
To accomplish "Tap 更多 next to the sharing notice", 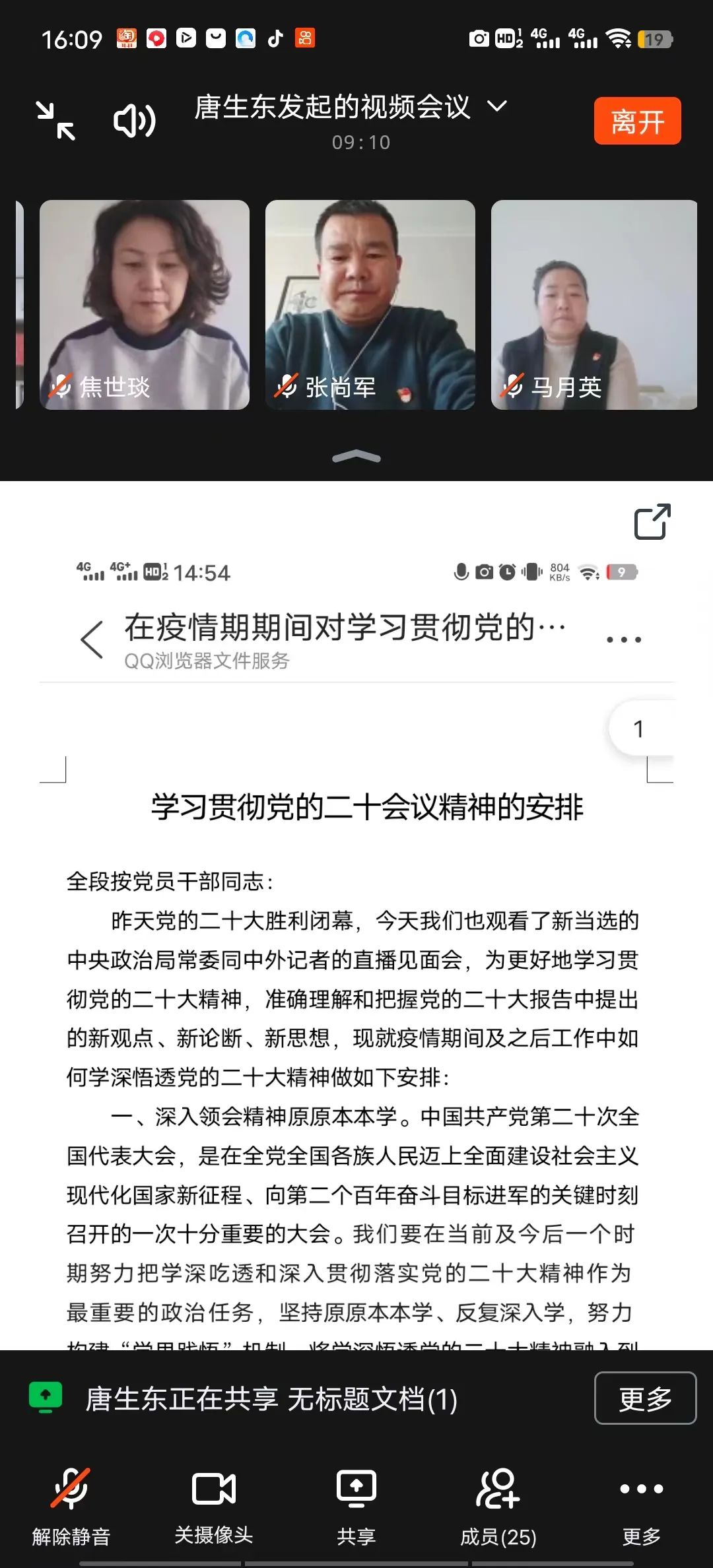I will (x=645, y=1398).
